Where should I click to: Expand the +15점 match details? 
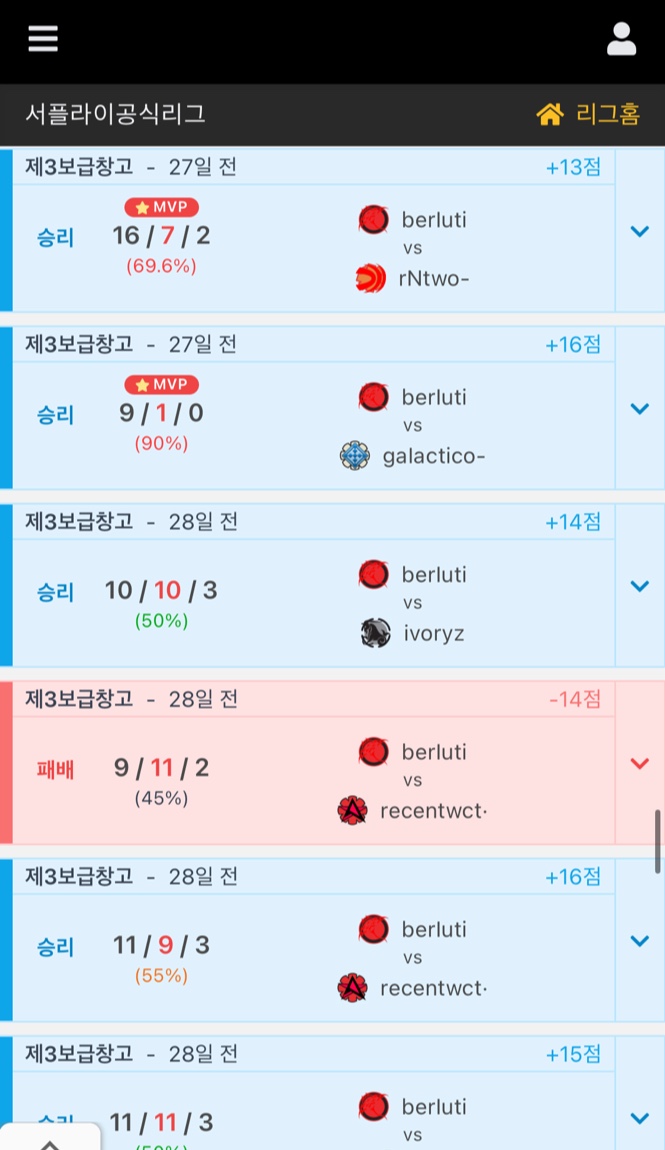tap(640, 1118)
